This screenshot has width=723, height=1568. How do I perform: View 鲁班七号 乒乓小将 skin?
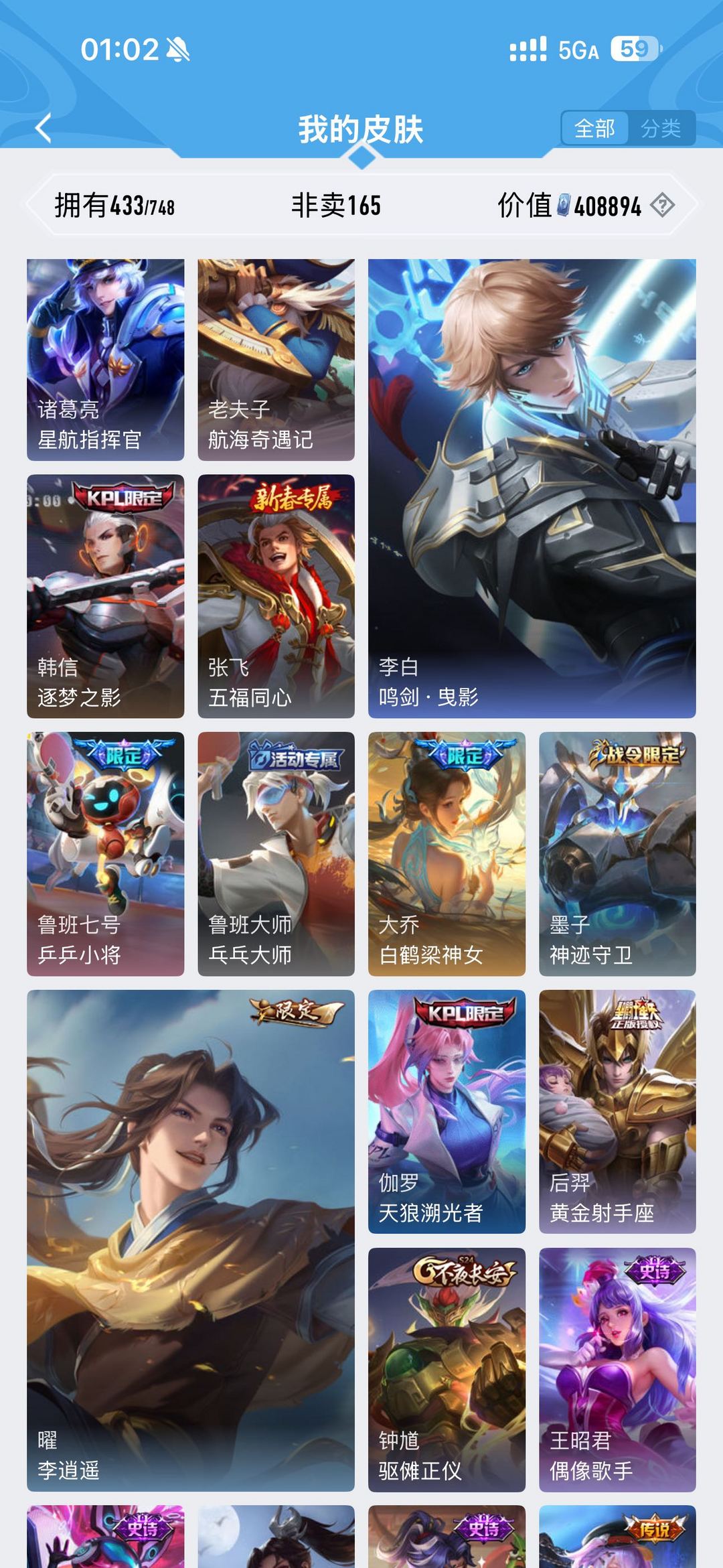(x=105, y=853)
